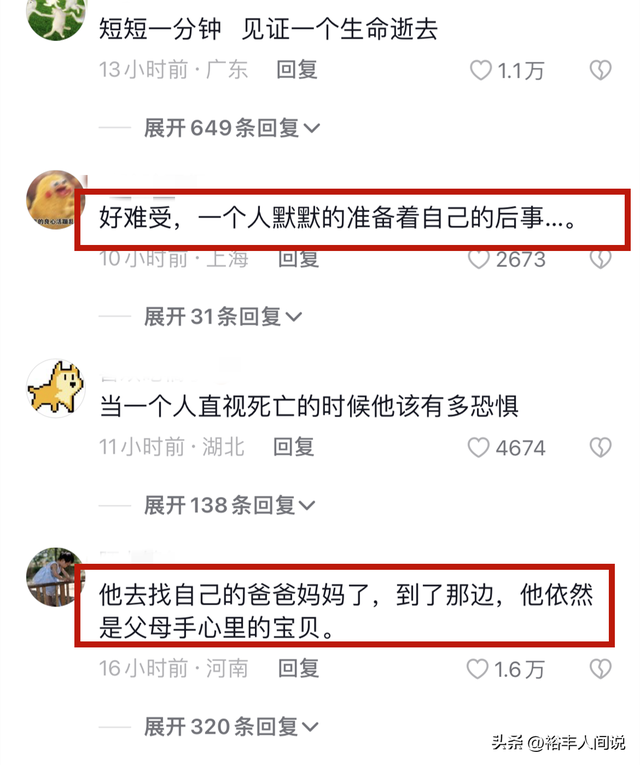
Task: Dislike the 广东 comment
Action: click(x=599, y=70)
